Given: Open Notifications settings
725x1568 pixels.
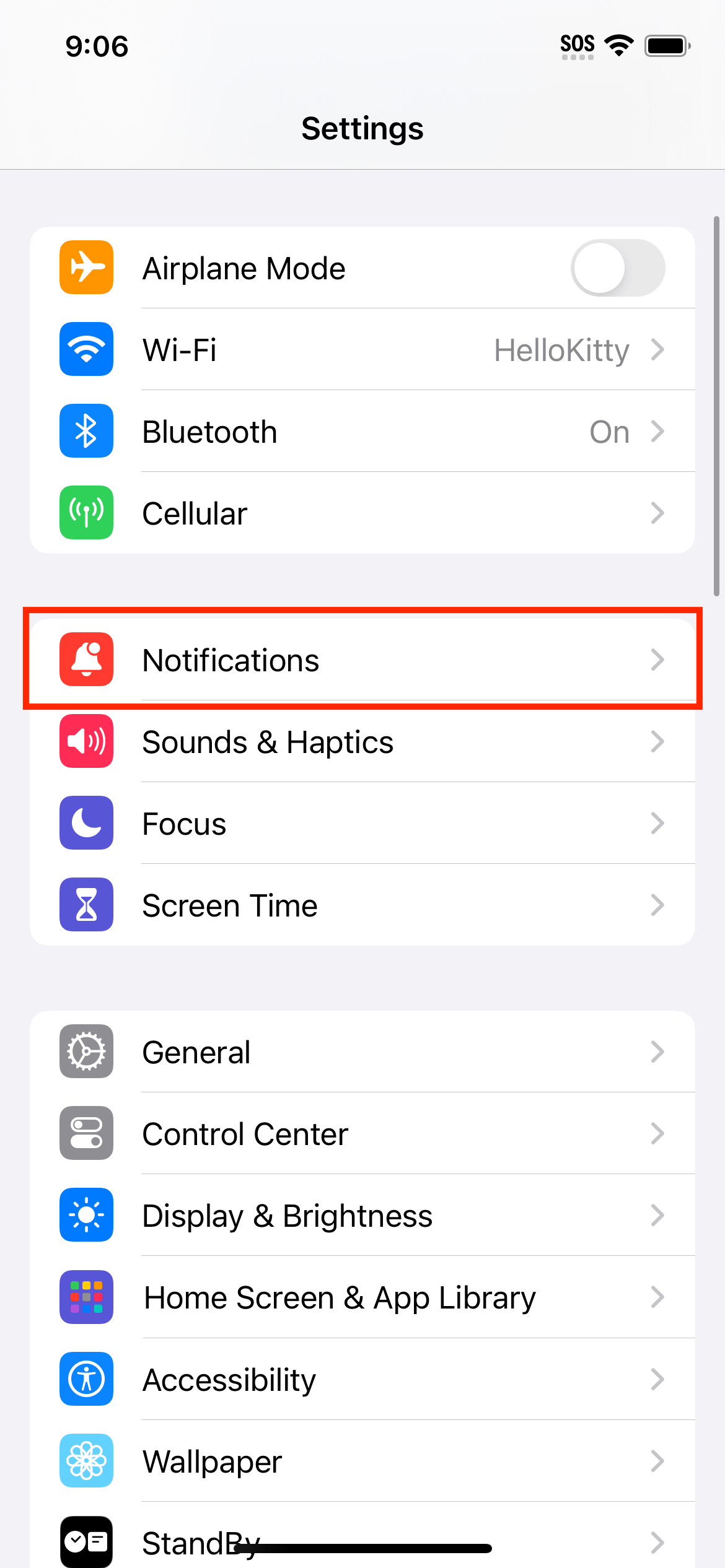Looking at the screenshot, I should (362, 660).
